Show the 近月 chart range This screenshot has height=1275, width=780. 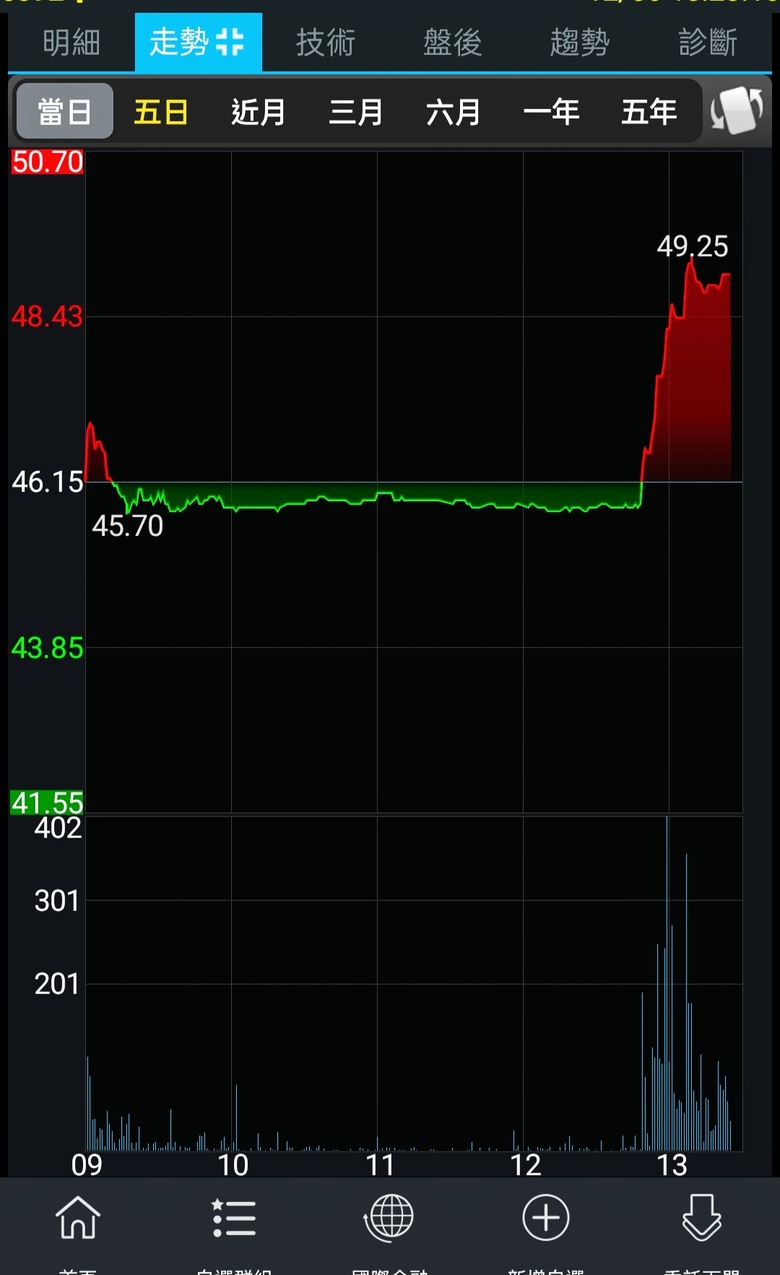258,111
